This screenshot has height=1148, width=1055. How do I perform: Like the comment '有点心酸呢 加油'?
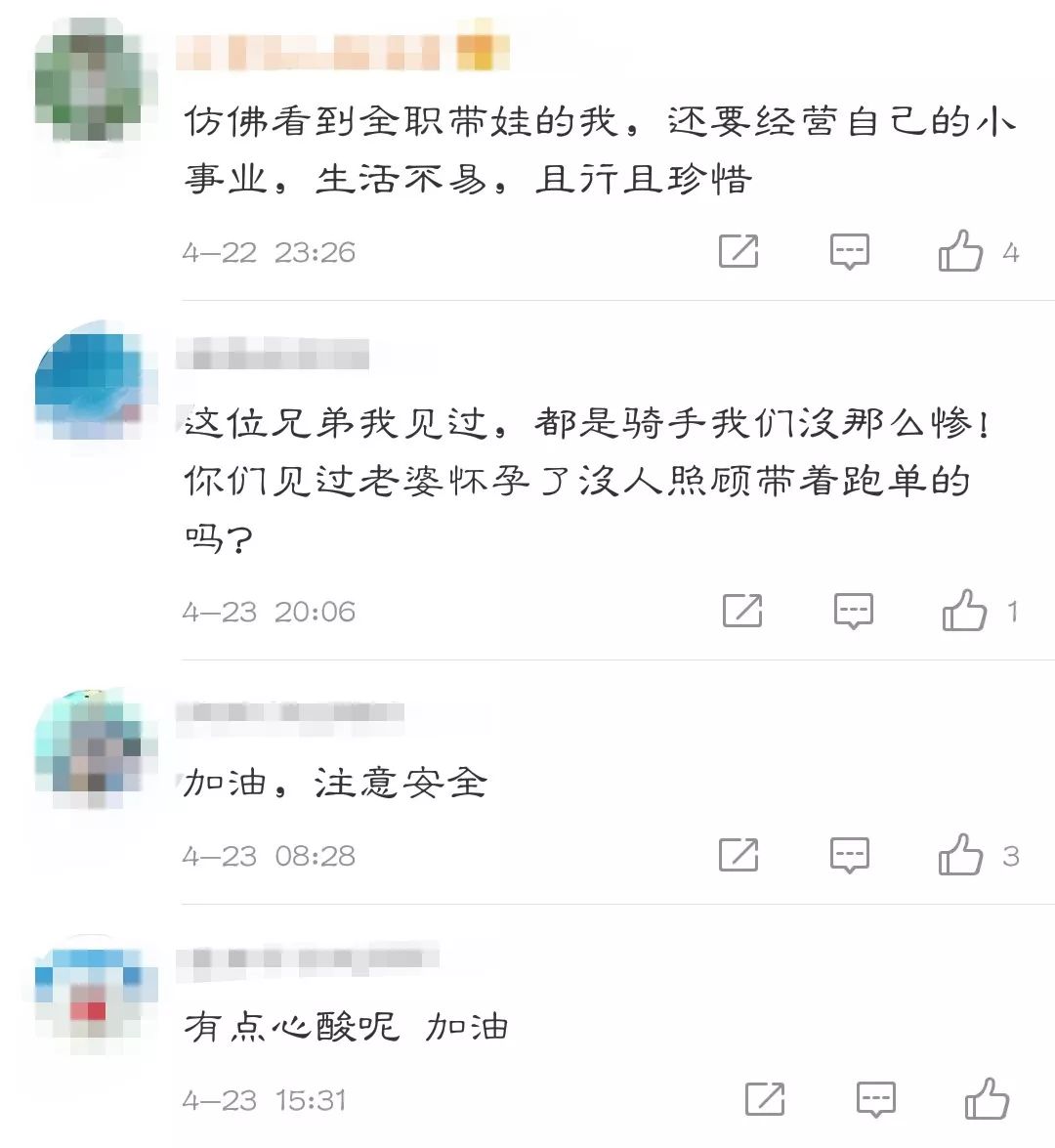click(987, 1099)
